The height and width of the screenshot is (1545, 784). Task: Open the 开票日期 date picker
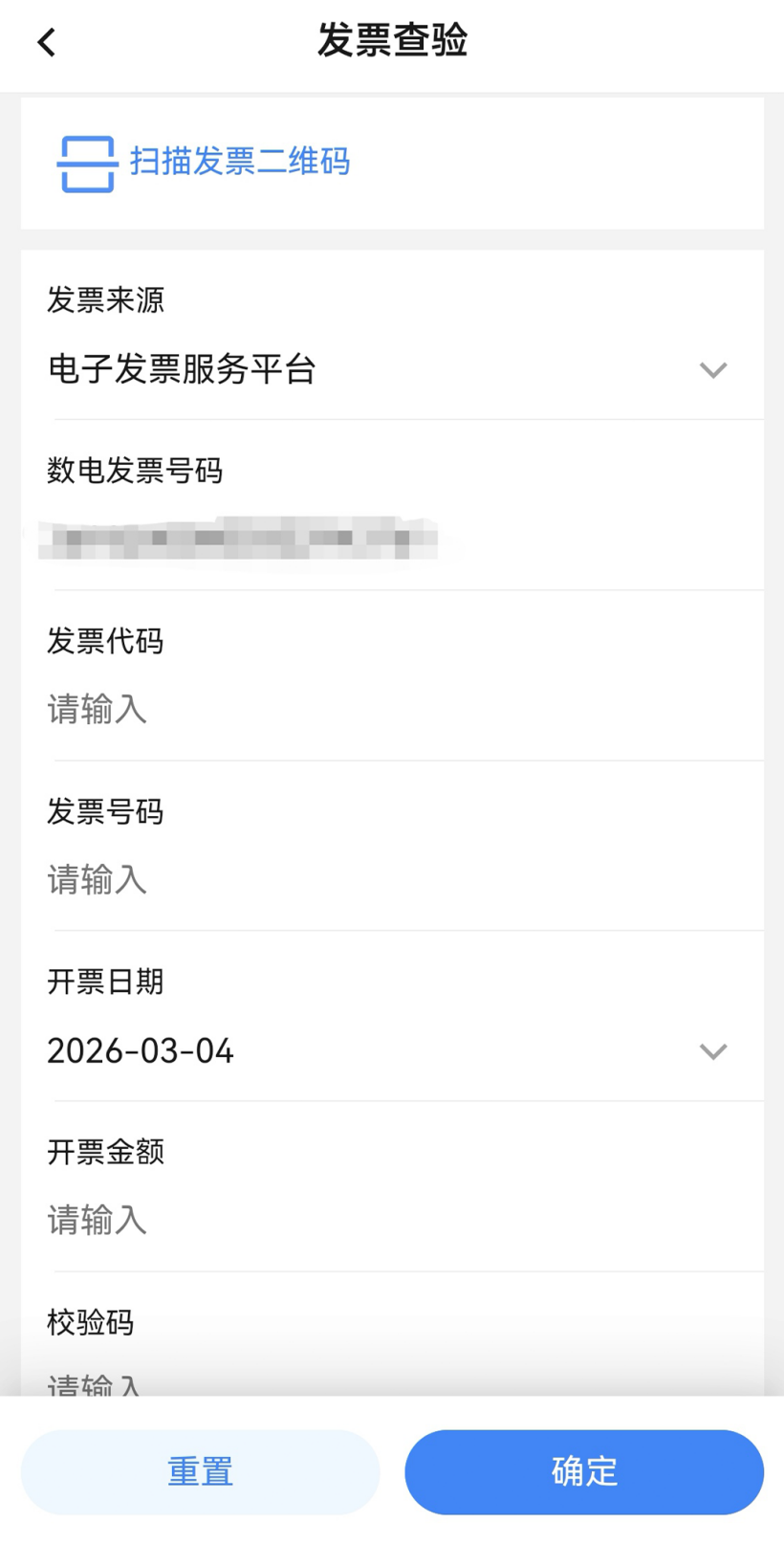point(392,1051)
